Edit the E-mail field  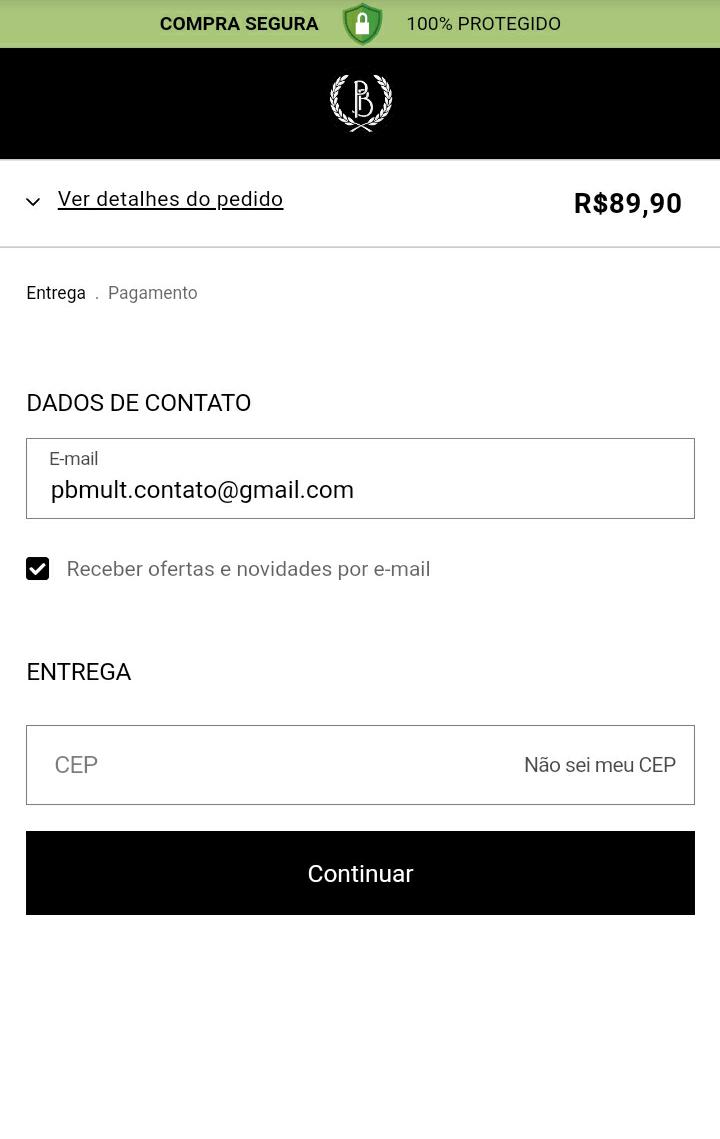click(360, 488)
